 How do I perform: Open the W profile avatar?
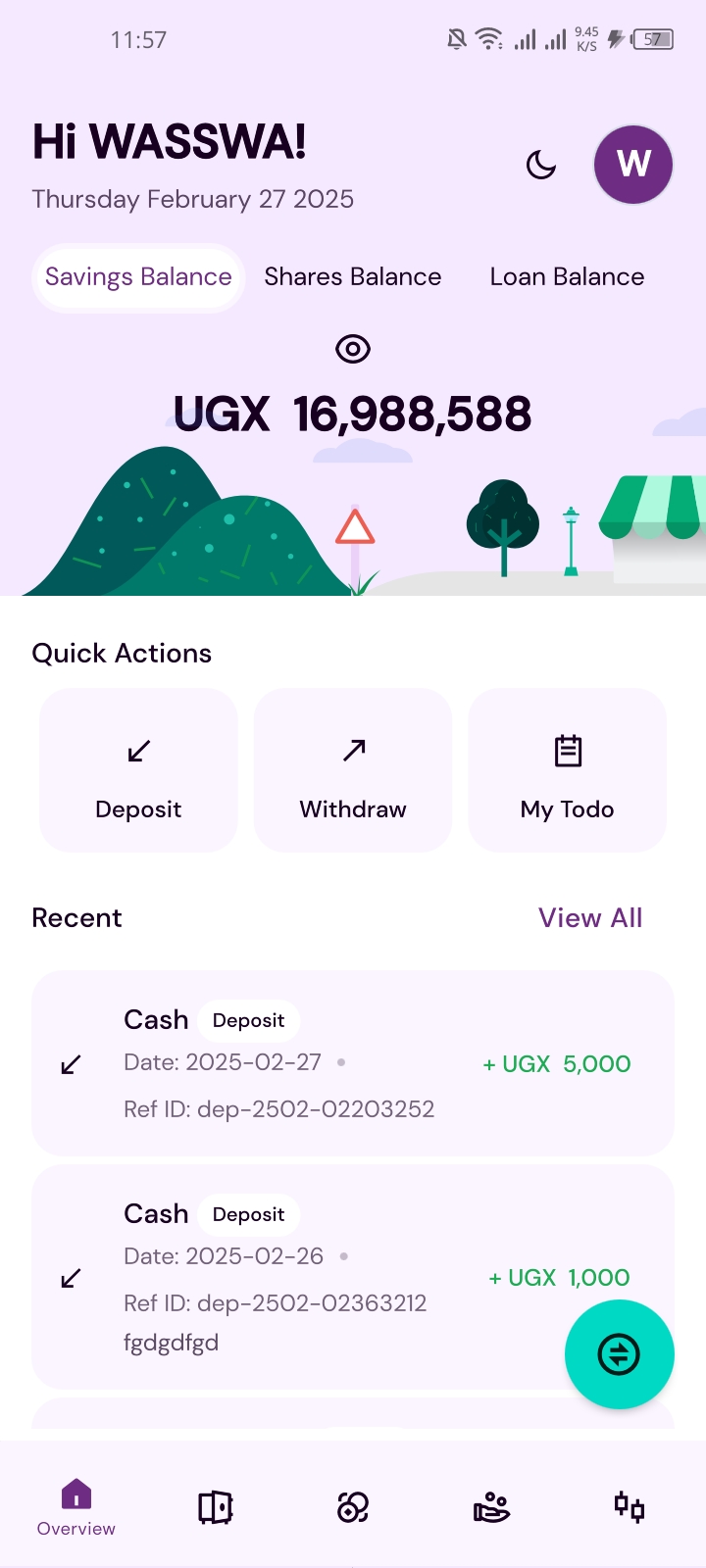click(x=633, y=165)
